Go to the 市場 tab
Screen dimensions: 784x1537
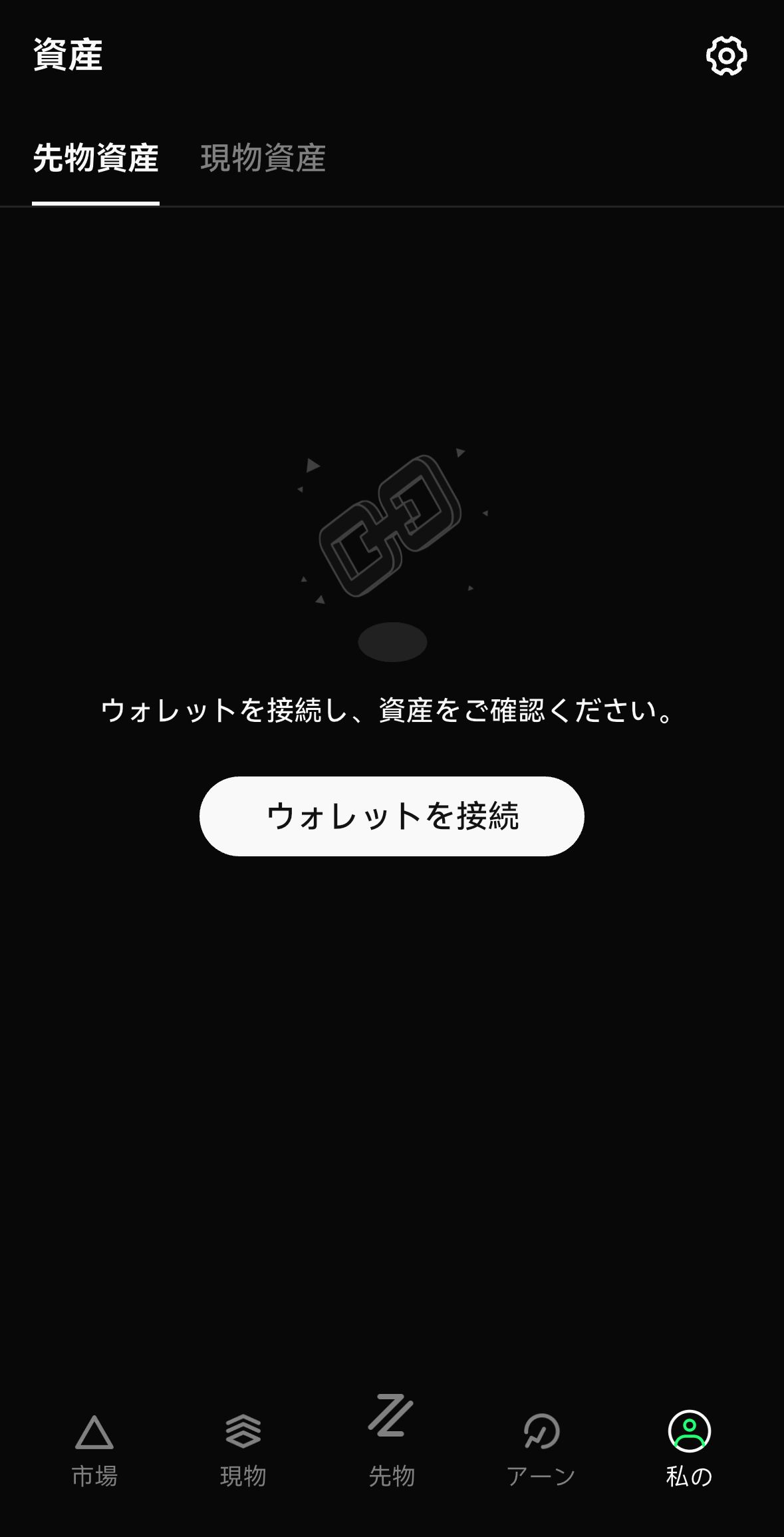click(94, 1449)
